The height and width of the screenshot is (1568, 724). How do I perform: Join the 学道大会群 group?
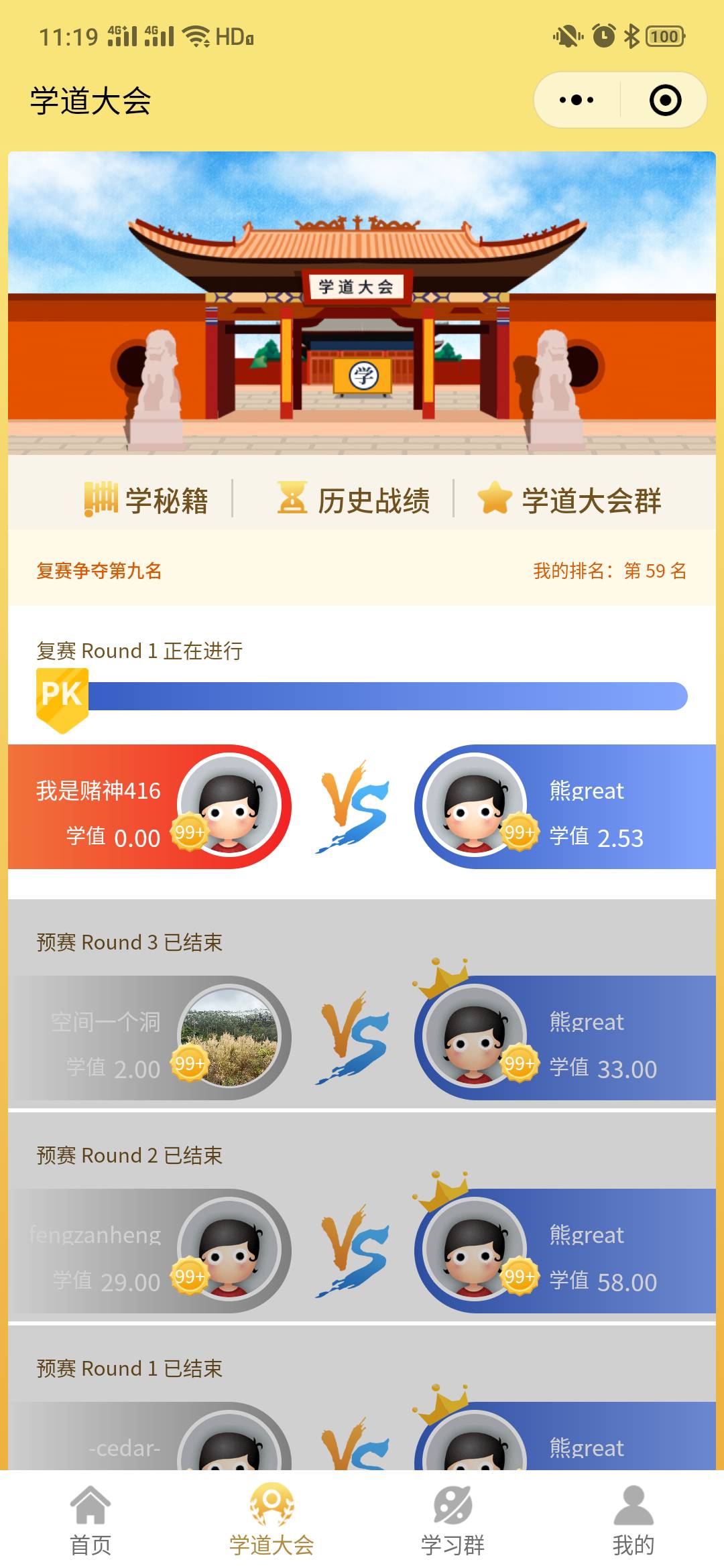tap(570, 500)
